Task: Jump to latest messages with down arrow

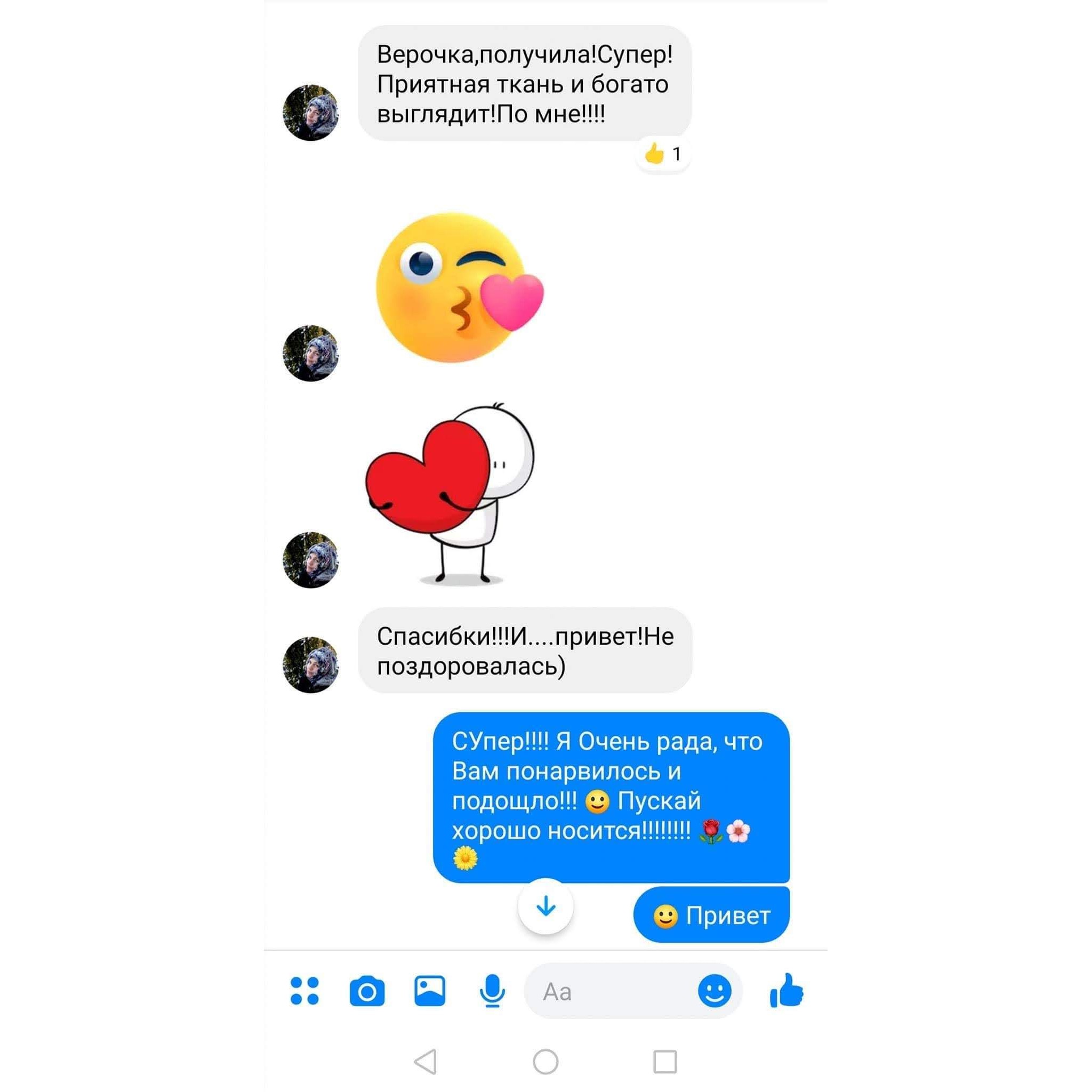Action: click(545, 906)
